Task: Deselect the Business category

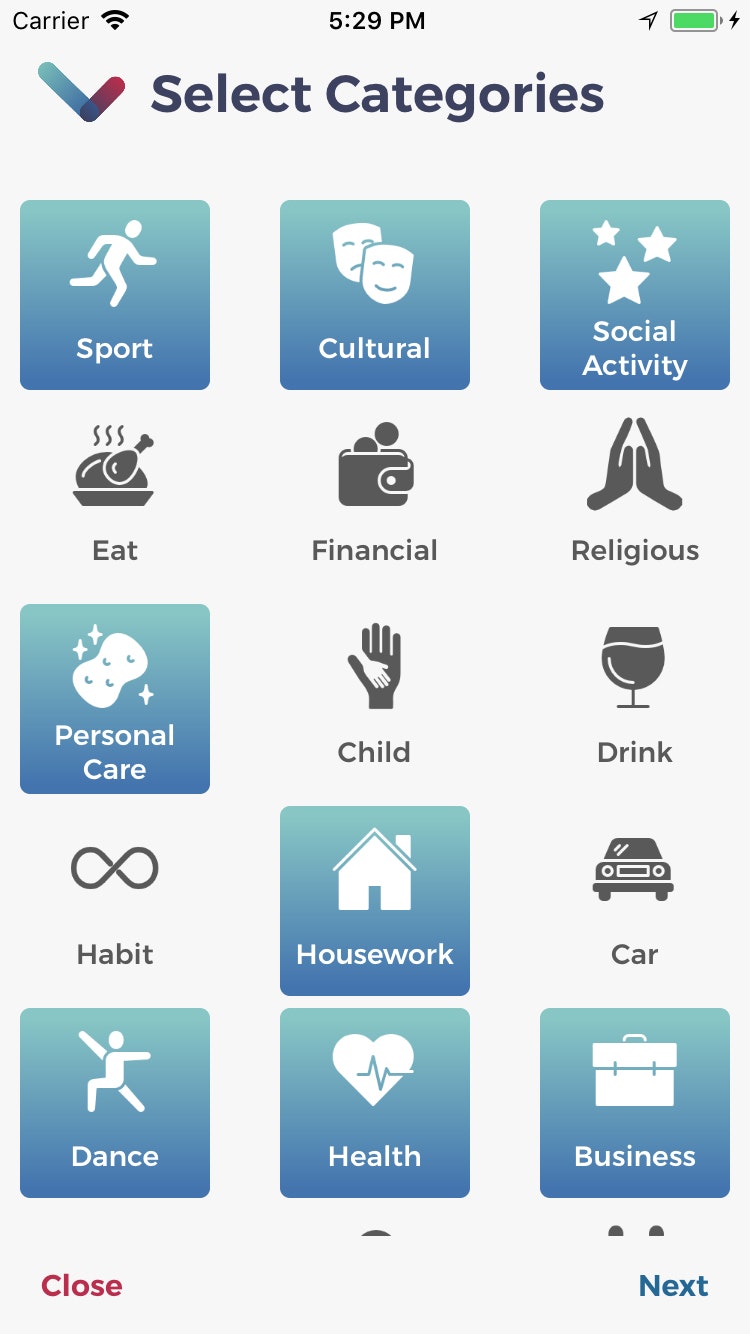Action: coord(635,1103)
